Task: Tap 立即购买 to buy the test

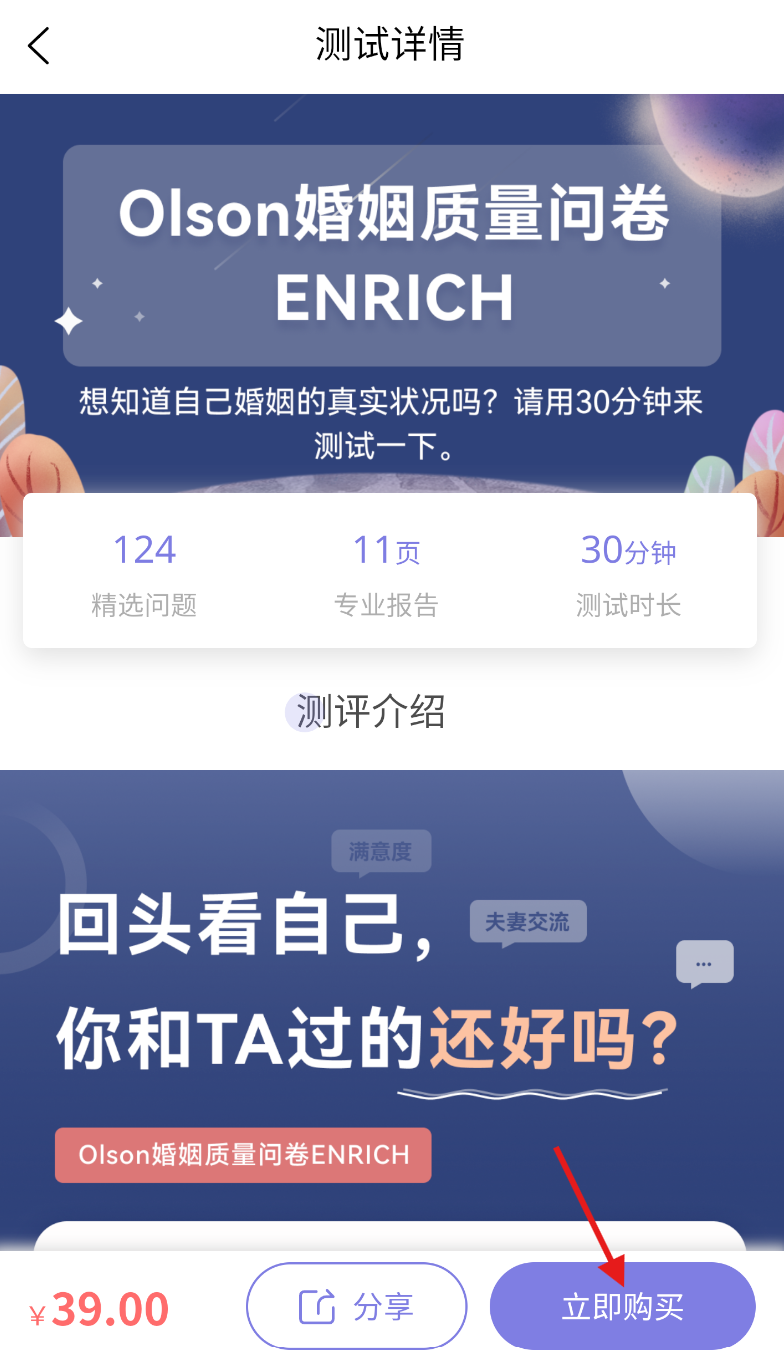Action: 622,1306
